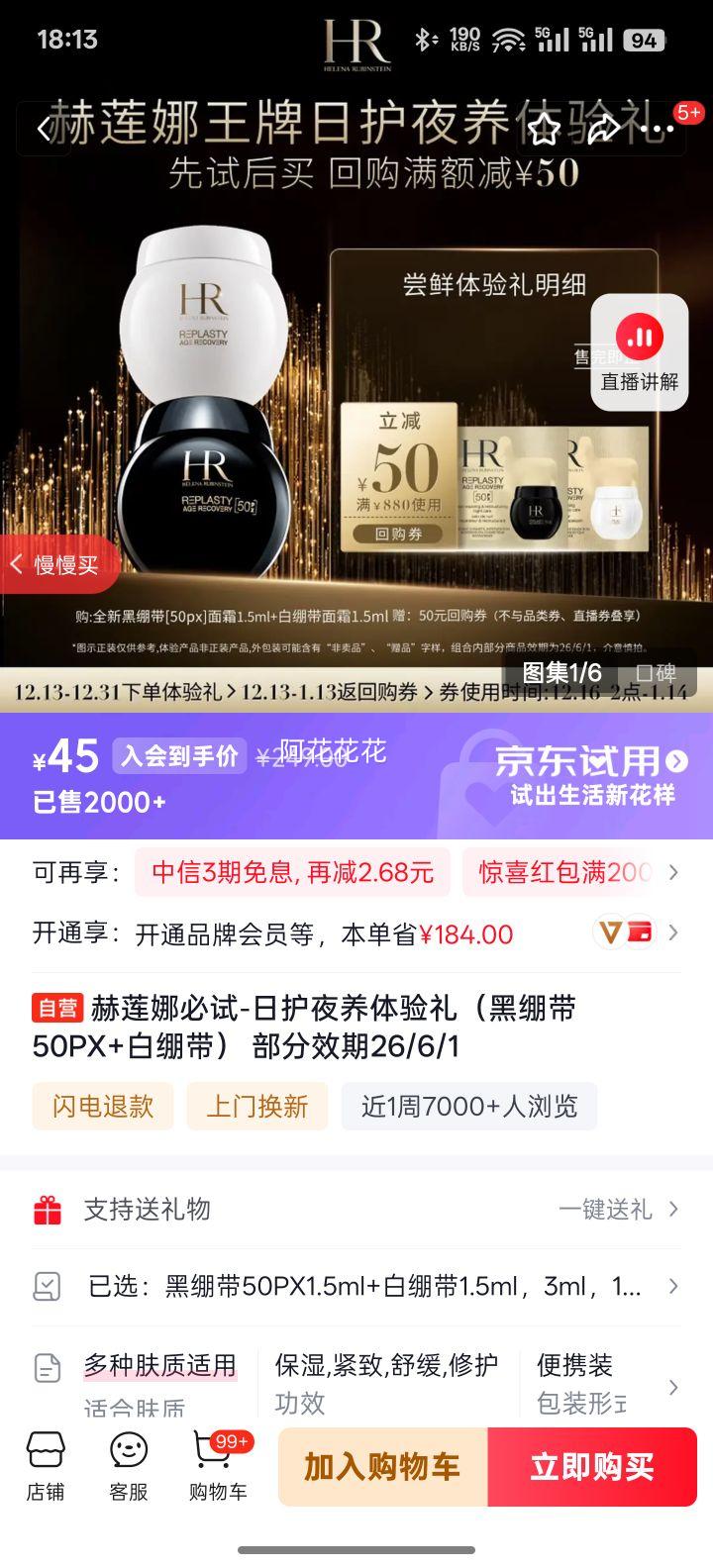Open spec selector on the 已选 row
Screen dimensions: 713x1568
pyautogui.click(x=675, y=1287)
